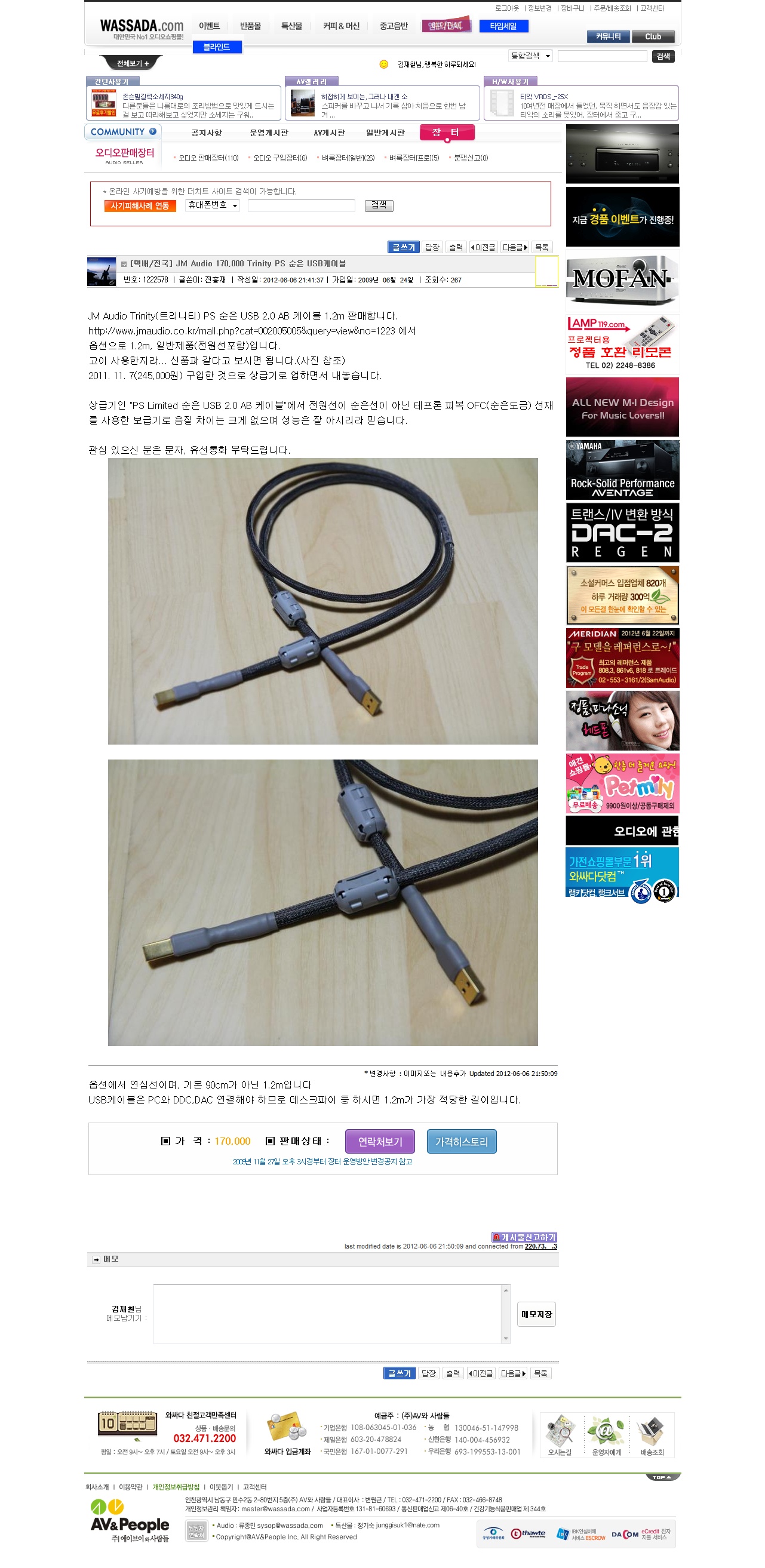The height and width of the screenshot is (1568, 765).
Task: Open the 커뮤니티 button in the header
Action: click(x=607, y=36)
